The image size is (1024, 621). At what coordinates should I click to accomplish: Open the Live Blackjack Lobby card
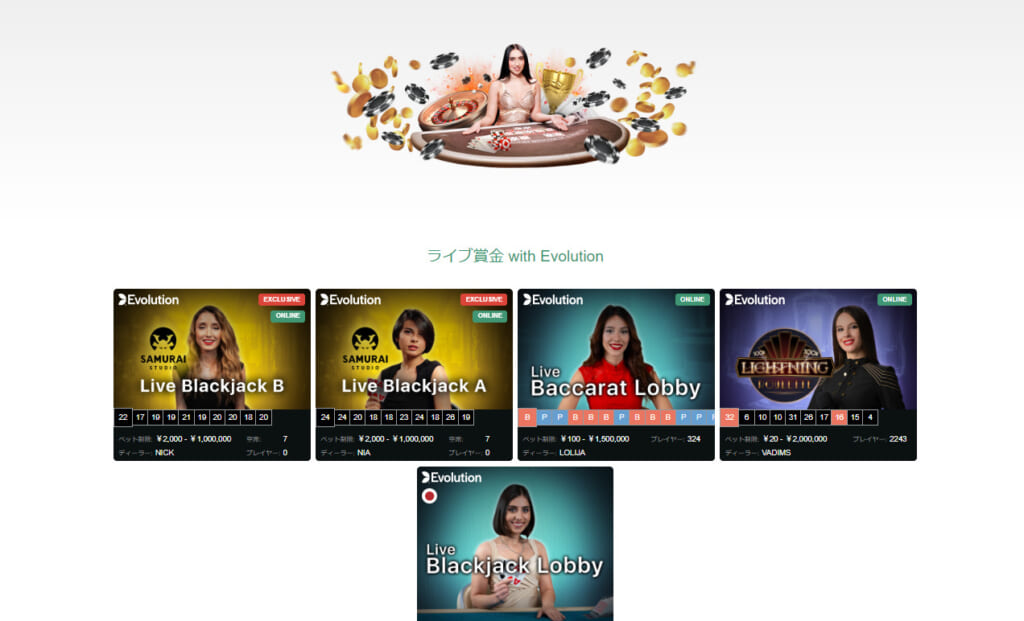(515, 545)
